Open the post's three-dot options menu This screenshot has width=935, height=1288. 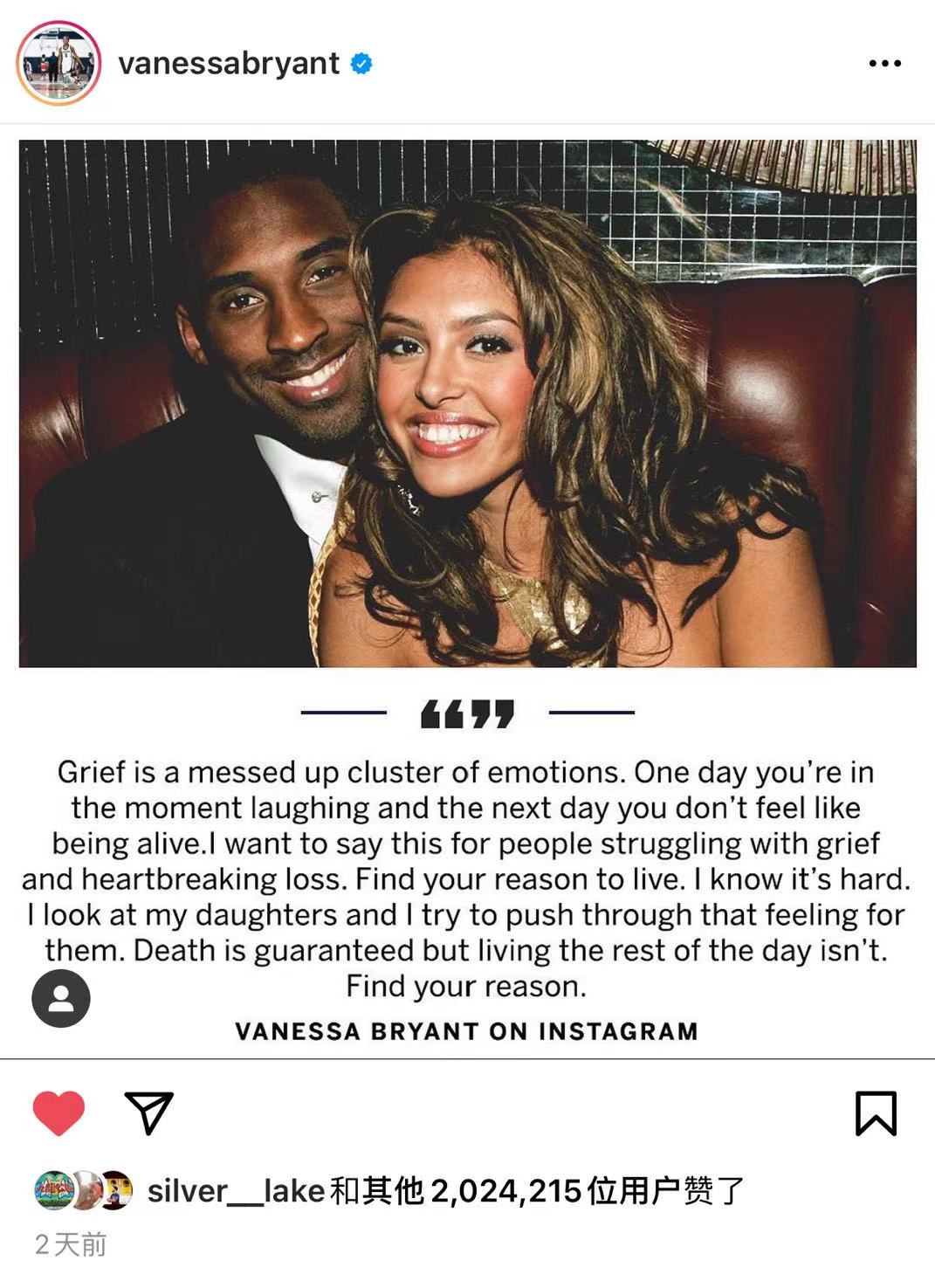[884, 64]
